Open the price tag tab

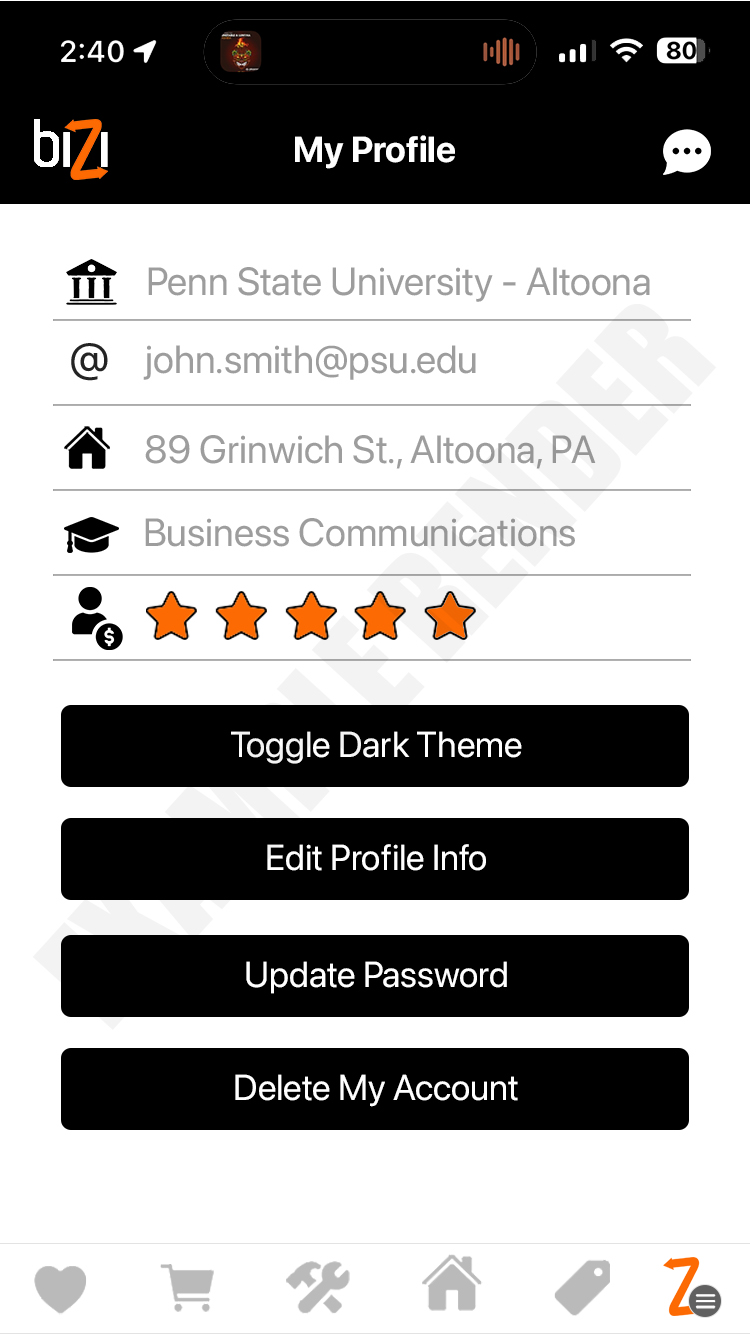583,1289
